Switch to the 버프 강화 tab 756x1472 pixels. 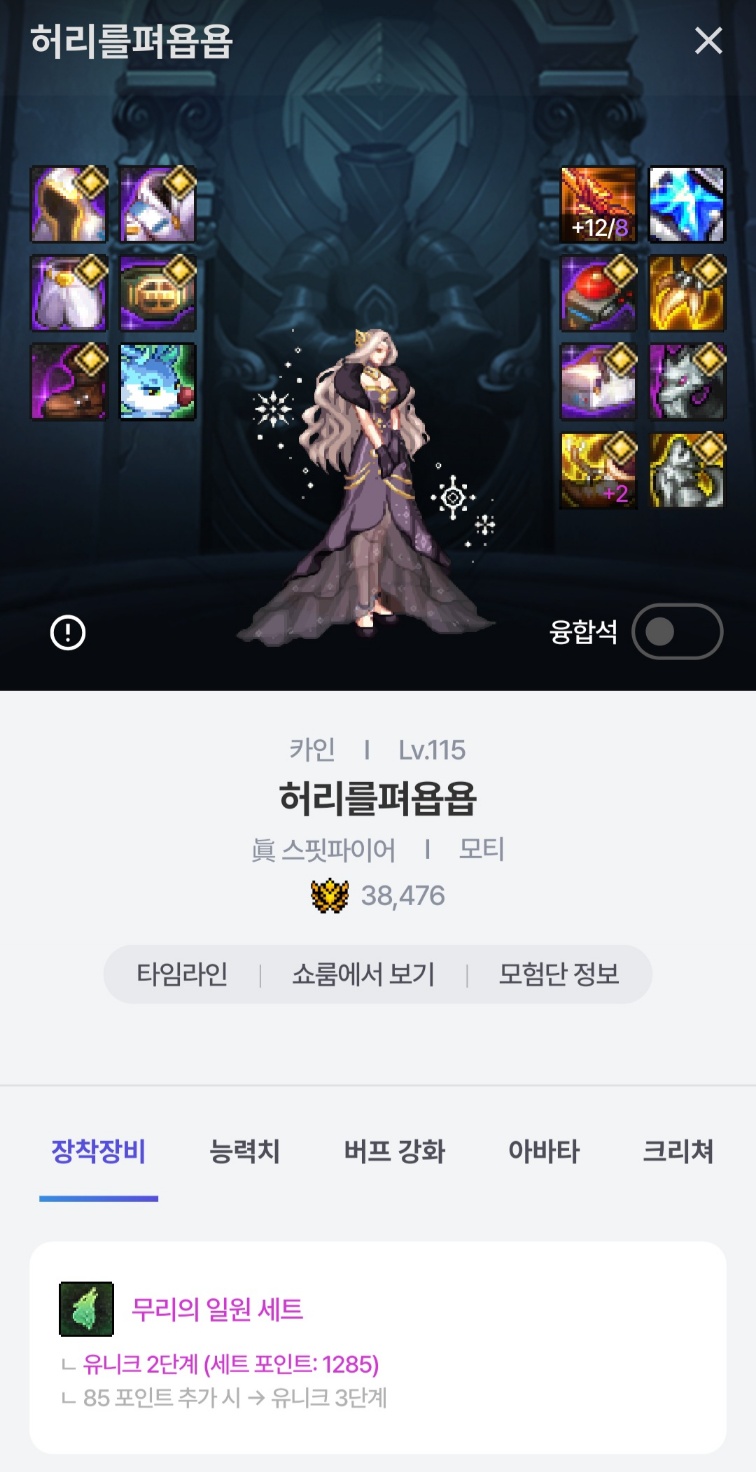click(394, 1152)
